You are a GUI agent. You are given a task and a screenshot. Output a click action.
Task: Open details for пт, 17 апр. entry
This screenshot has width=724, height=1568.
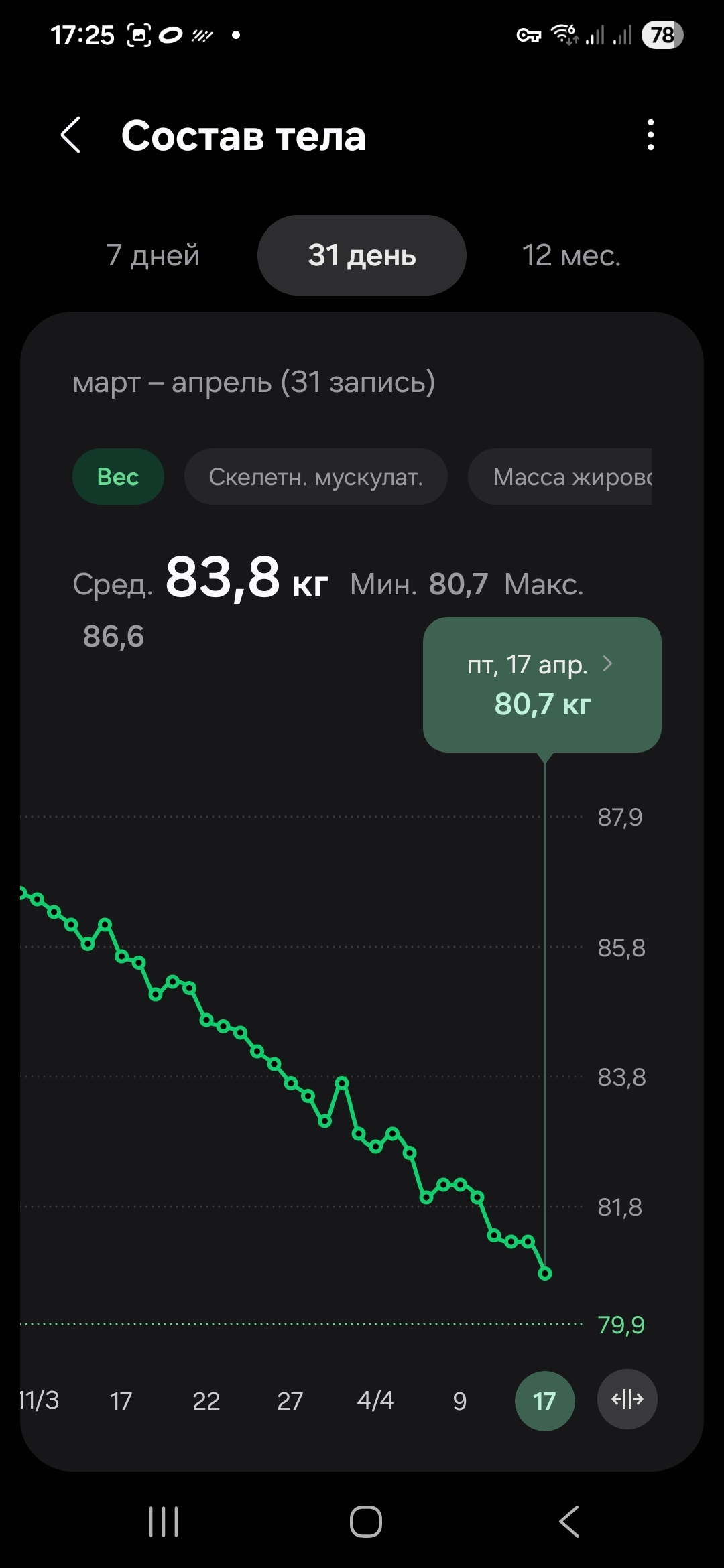[x=542, y=684]
